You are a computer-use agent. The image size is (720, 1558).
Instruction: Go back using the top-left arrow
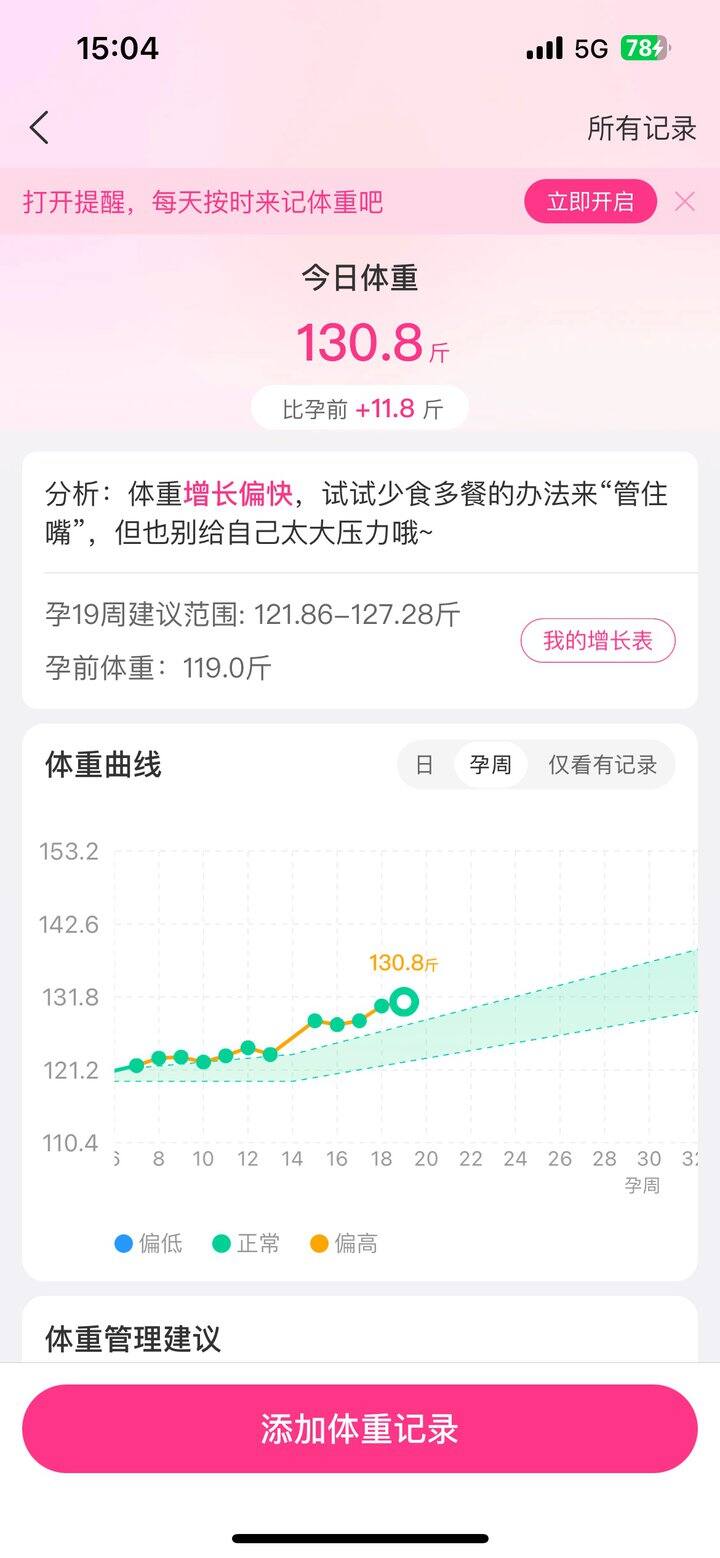(x=39, y=128)
